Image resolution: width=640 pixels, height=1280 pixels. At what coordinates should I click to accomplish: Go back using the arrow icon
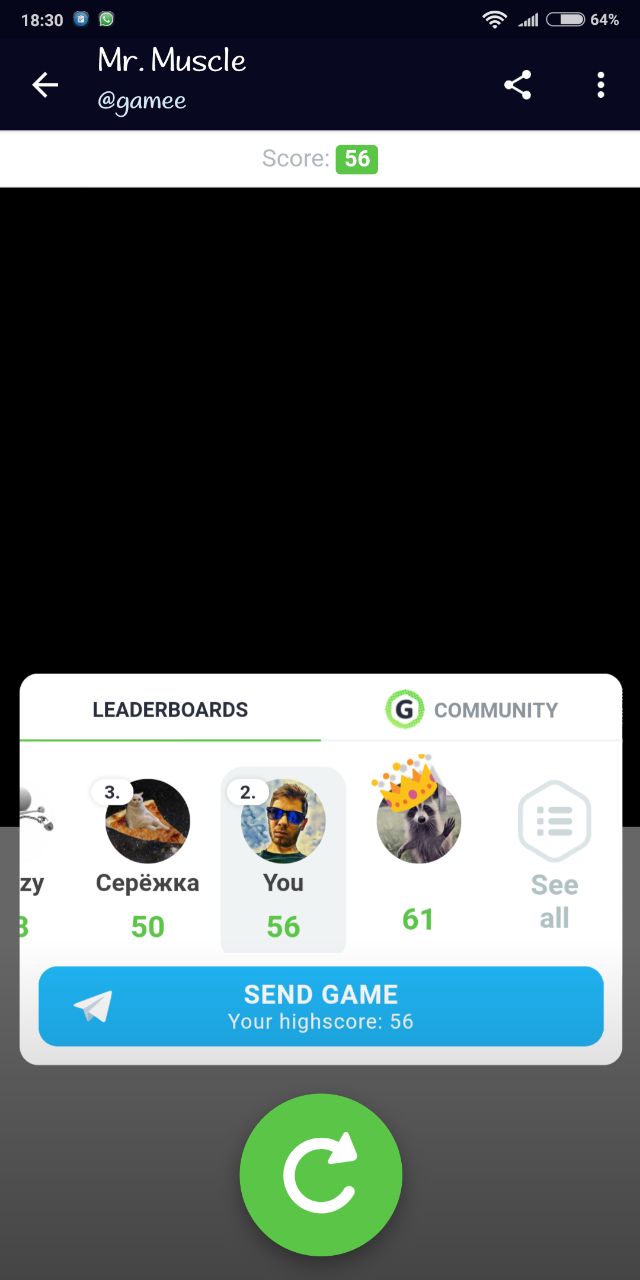coord(45,85)
